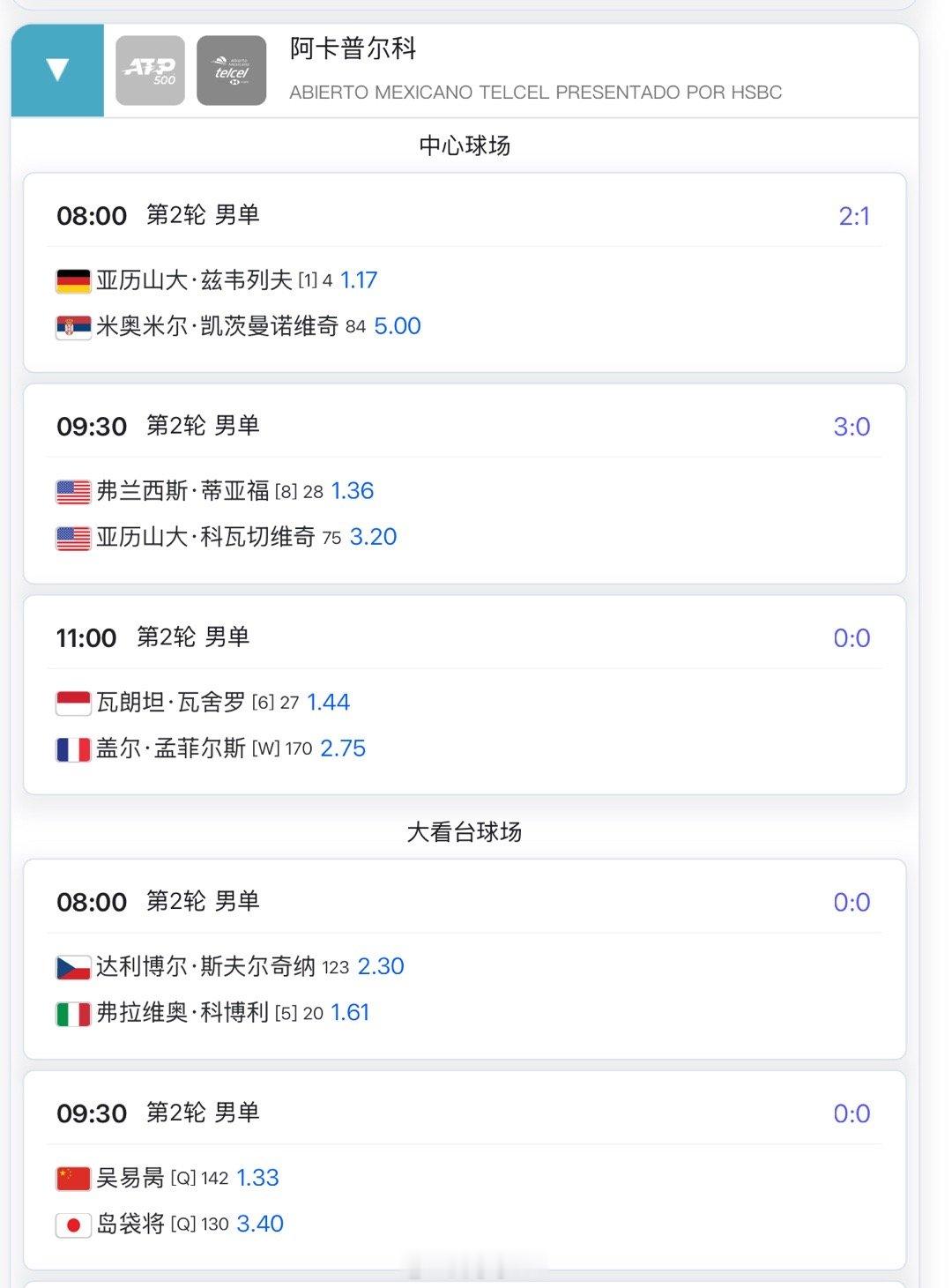Open odds 1.33 for 吴易昺
The image size is (952, 1288).
click(x=257, y=1176)
